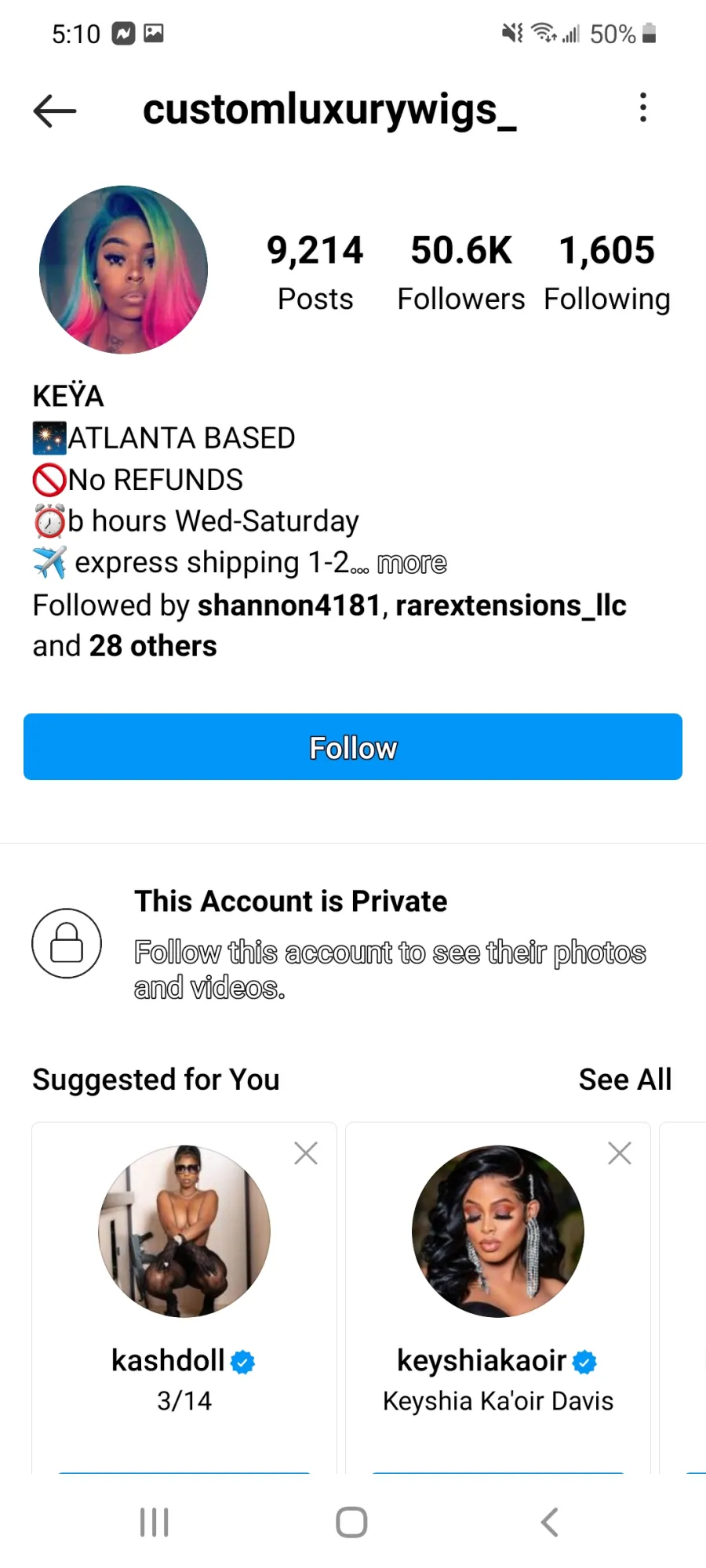Open the 50.6K Followers list
This screenshot has width=706, height=1568.
pyautogui.click(x=461, y=273)
